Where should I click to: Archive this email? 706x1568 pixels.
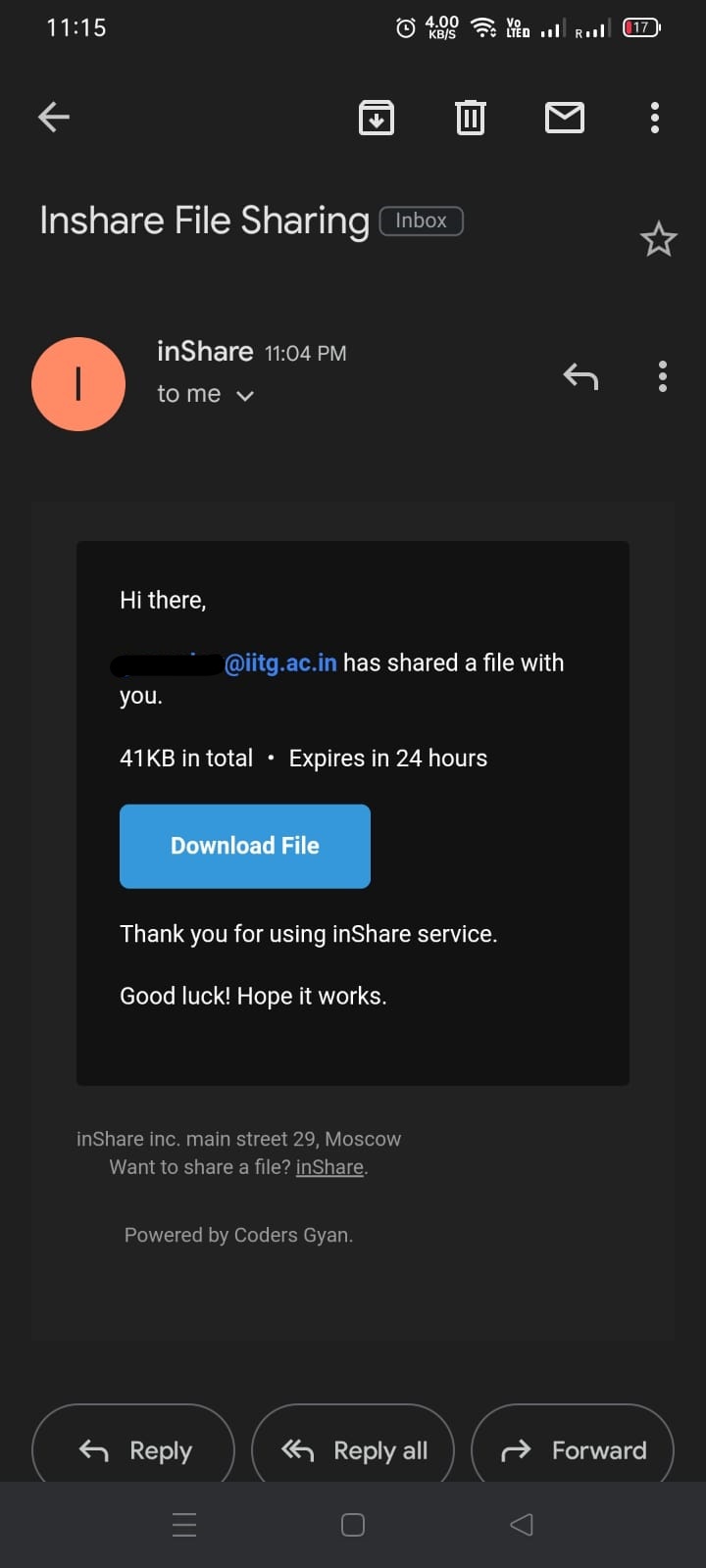pyautogui.click(x=377, y=117)
